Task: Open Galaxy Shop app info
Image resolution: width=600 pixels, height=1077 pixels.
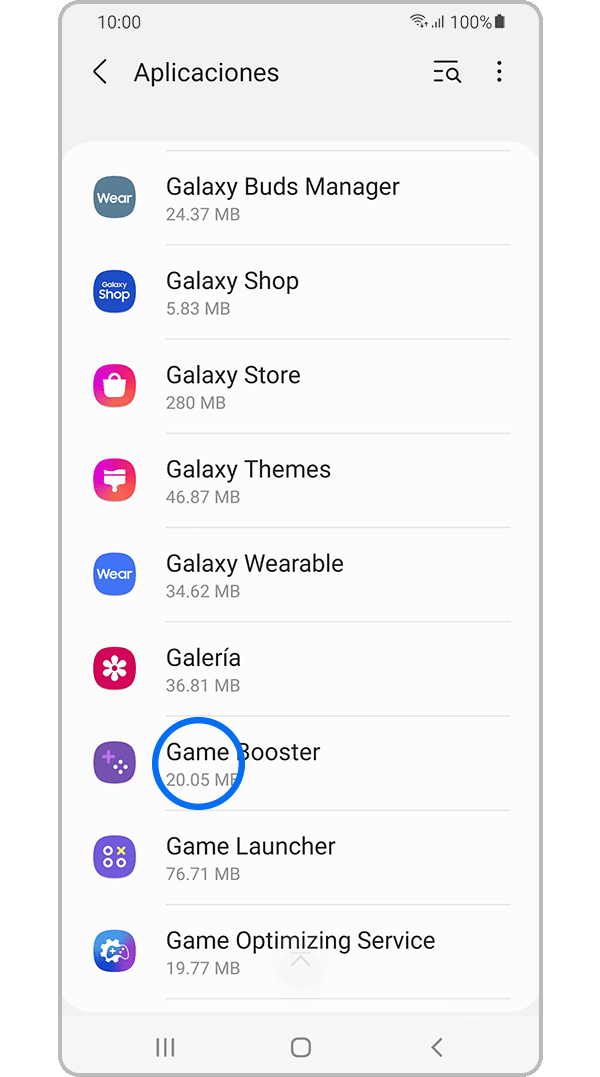Action: click(300, 292)
